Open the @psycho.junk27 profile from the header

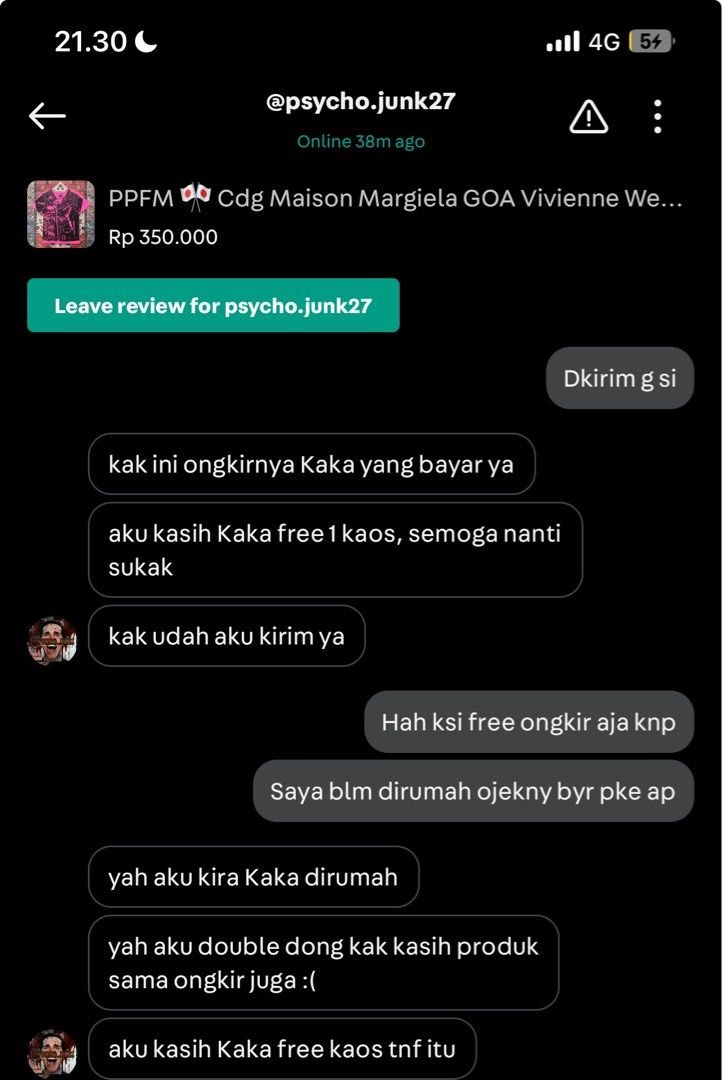(361, 101)
